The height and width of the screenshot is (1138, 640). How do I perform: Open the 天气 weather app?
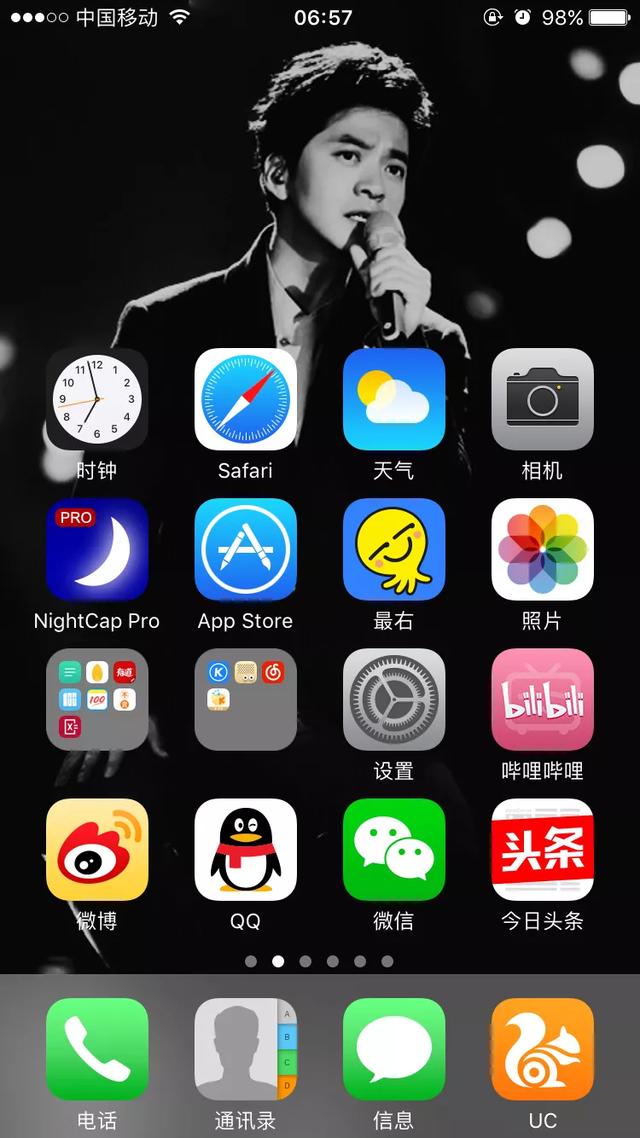(x=394, y=399)
